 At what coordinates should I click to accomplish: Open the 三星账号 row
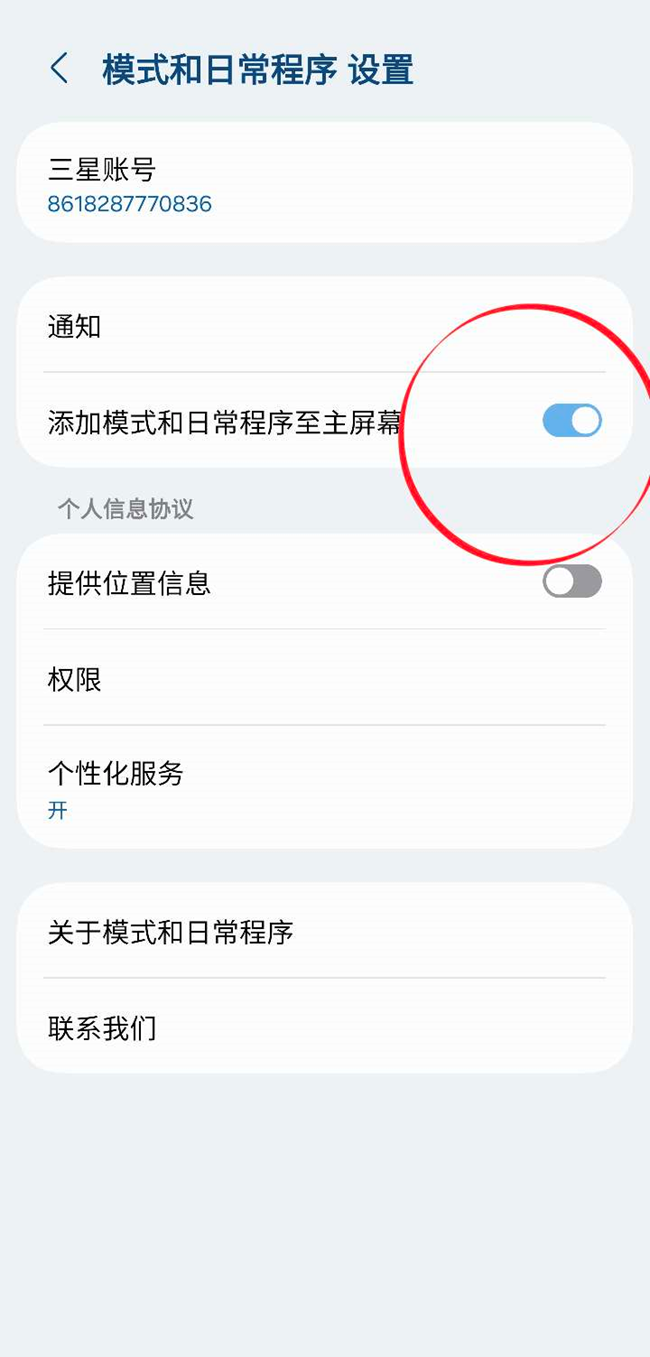324,184
